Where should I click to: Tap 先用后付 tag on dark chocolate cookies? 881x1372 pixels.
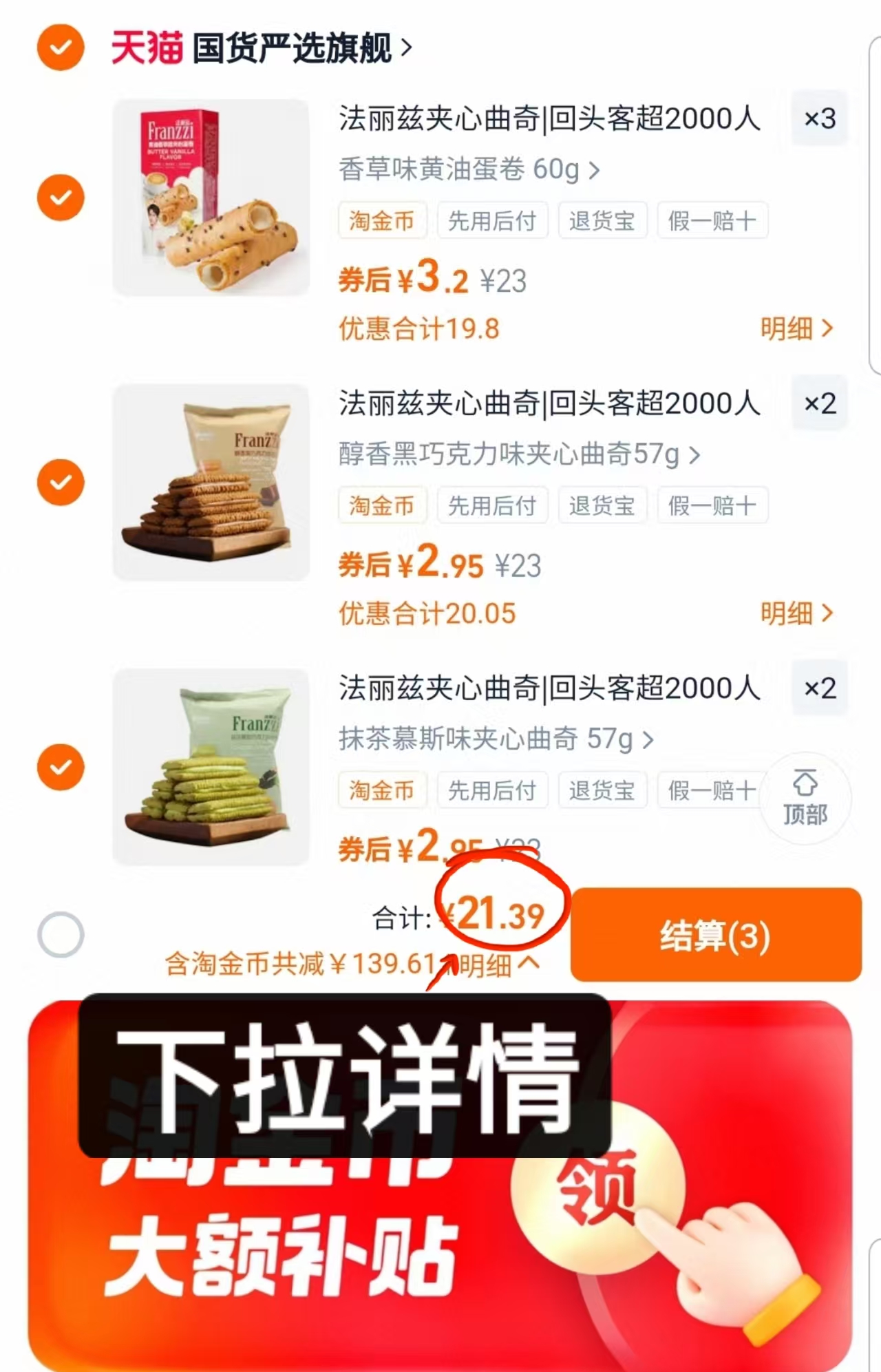click(x=492, y=505)
